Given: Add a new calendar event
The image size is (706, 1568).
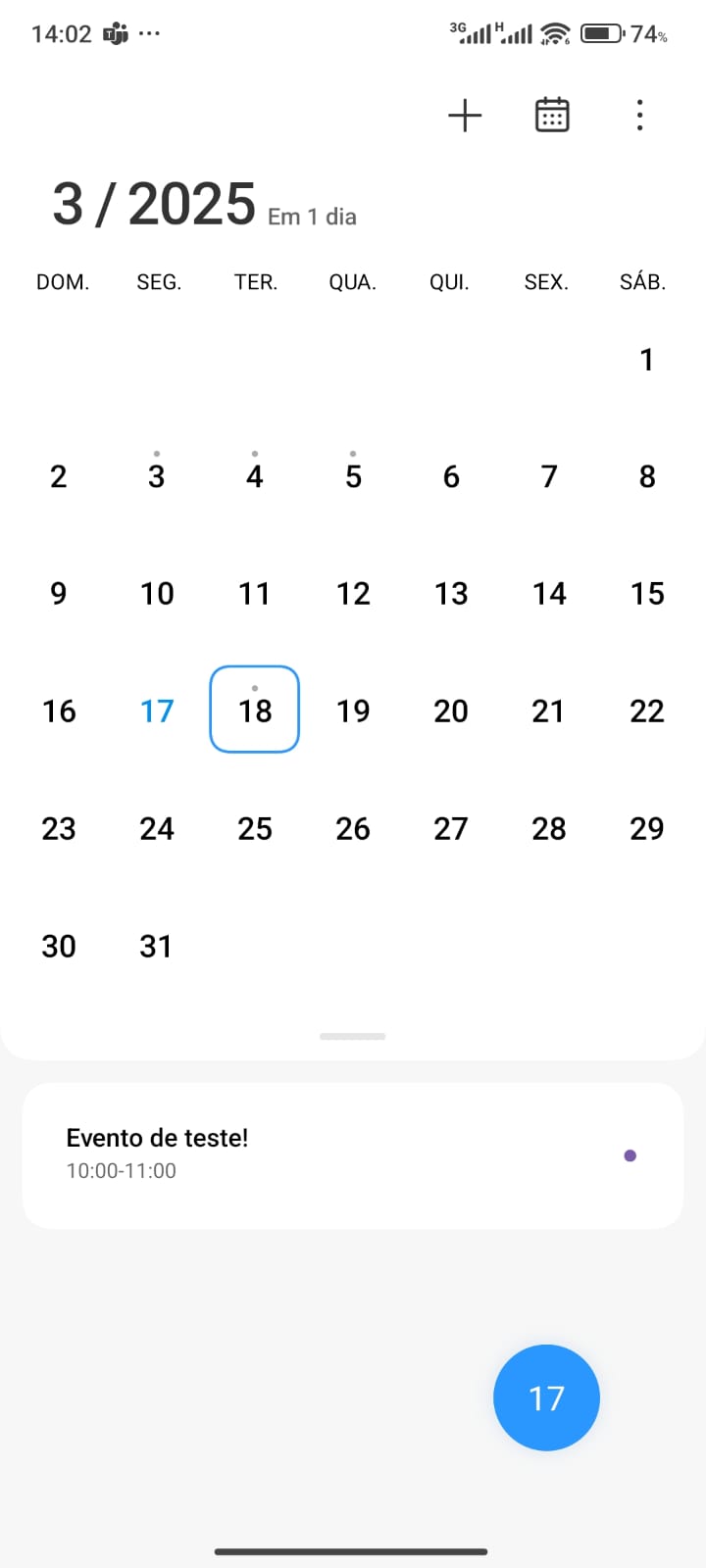Looking at the screenshot, I should [465, 116].
